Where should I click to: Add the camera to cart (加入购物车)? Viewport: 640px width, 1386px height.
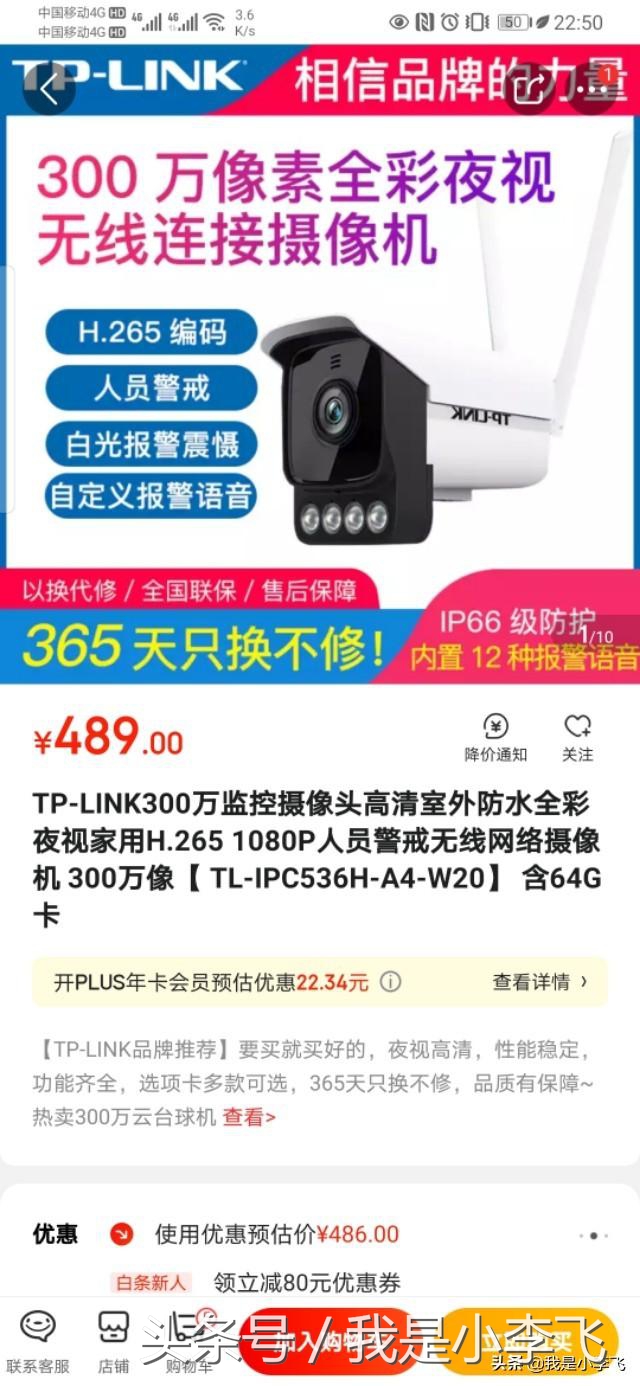pyautogui.click(x=330, y=1340)
